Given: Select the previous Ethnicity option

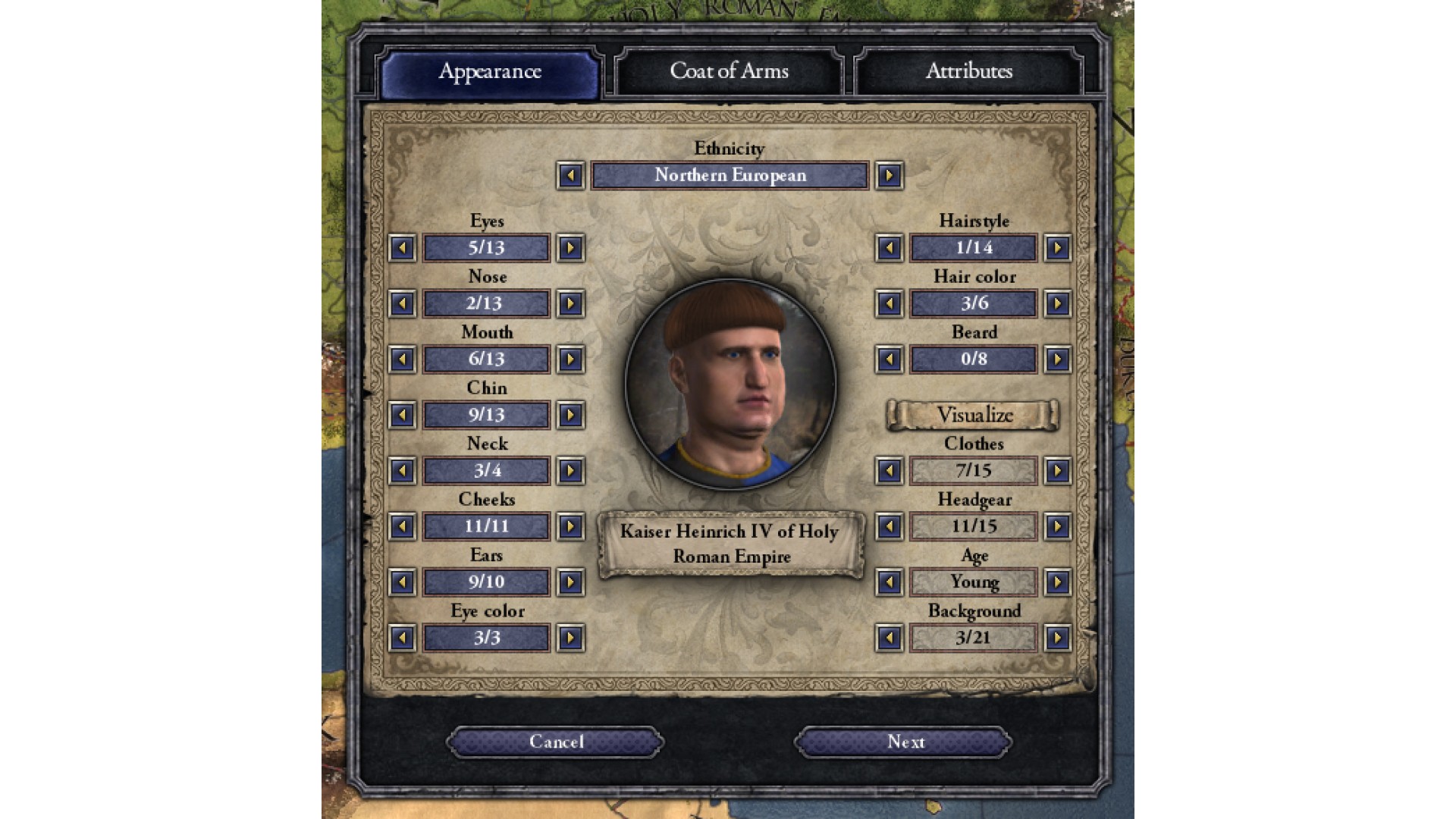Looking at the screenshot, I should pos(570,176).
